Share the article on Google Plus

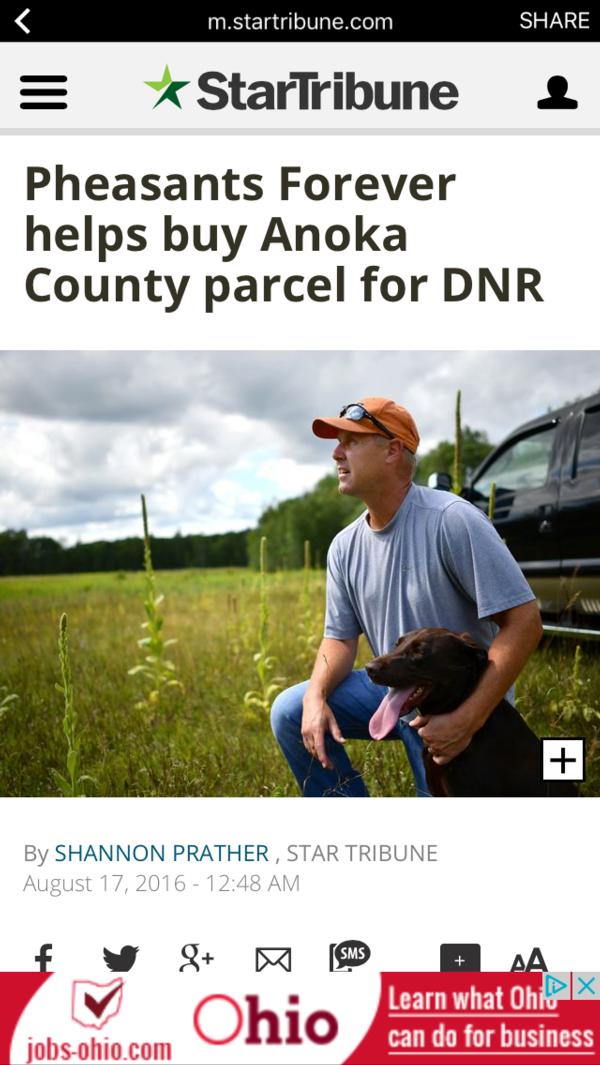pyautogui.click(x=197, y=958)
